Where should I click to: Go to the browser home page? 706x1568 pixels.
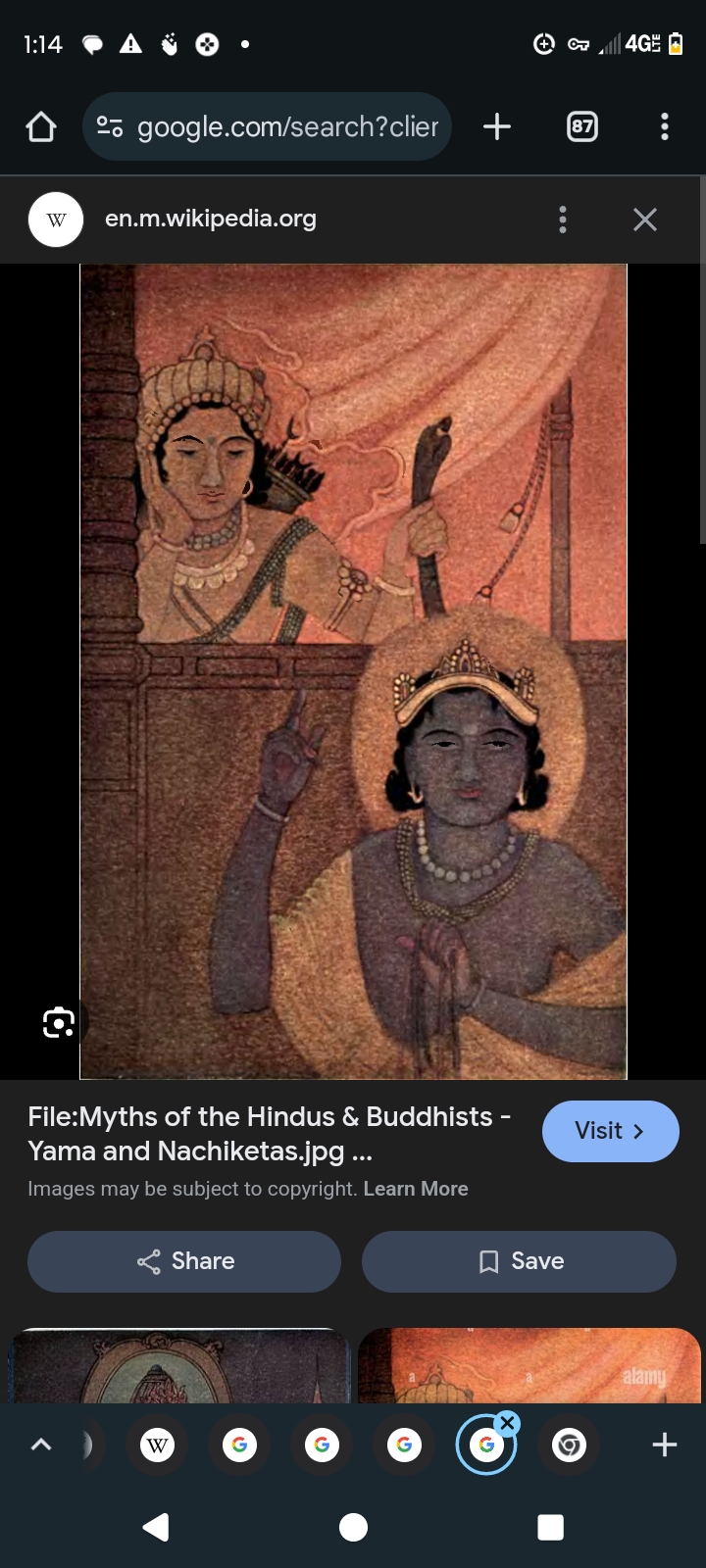(41, 126)
